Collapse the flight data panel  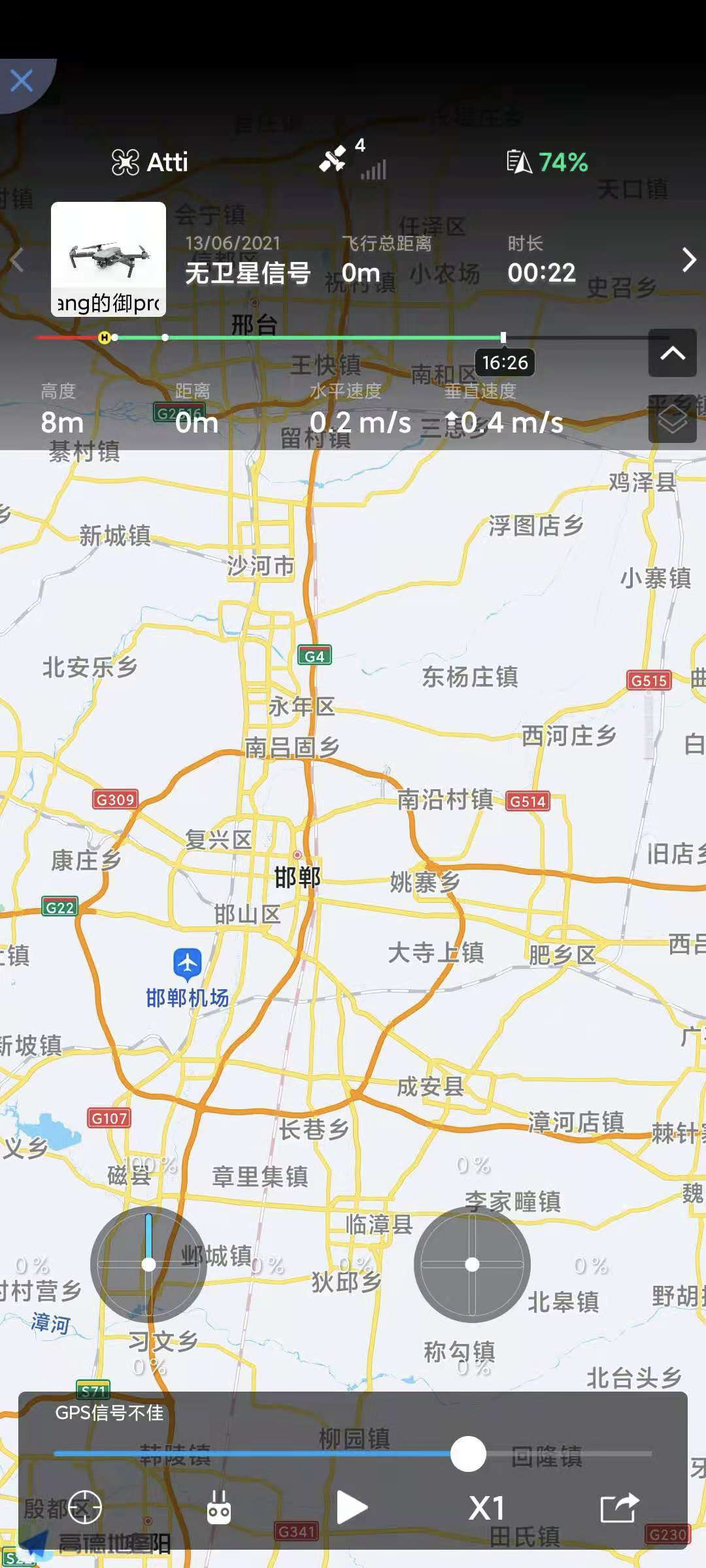[x=672, y=353]
